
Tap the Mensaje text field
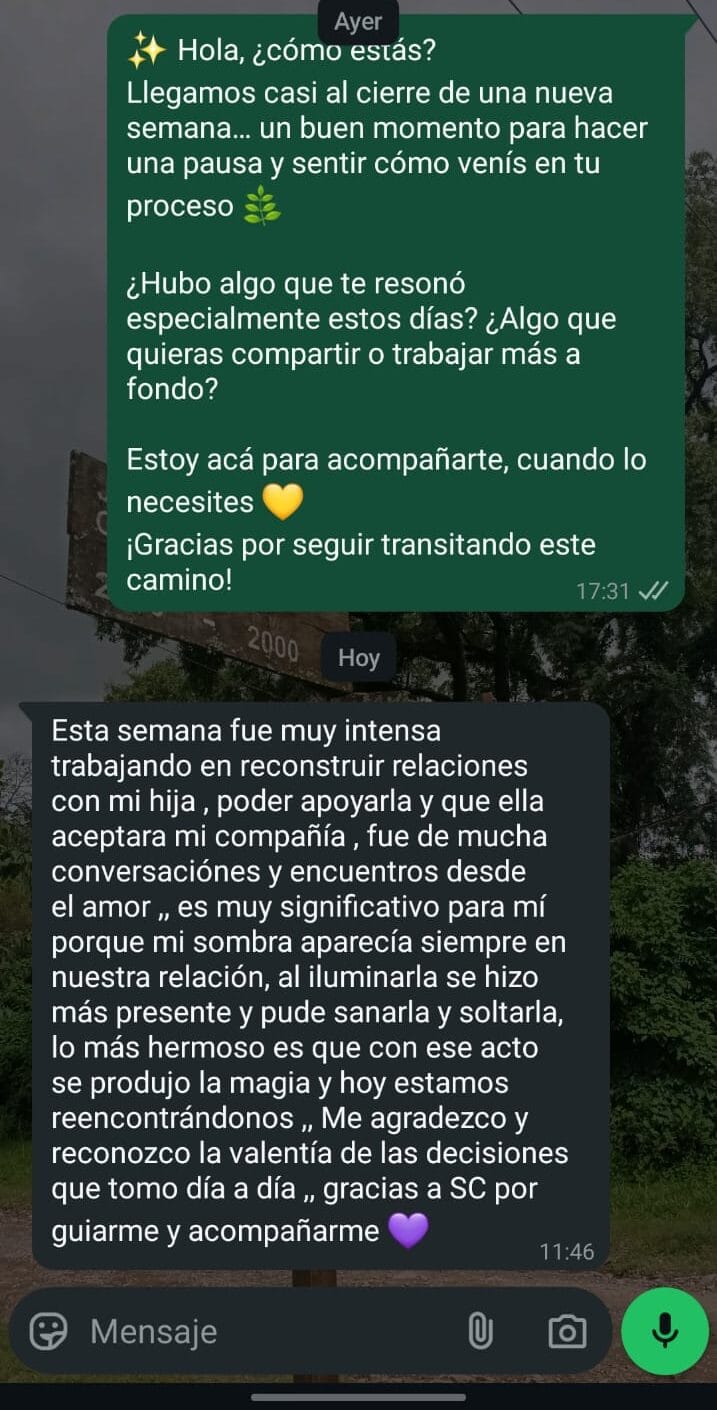tap(260, 1331)
